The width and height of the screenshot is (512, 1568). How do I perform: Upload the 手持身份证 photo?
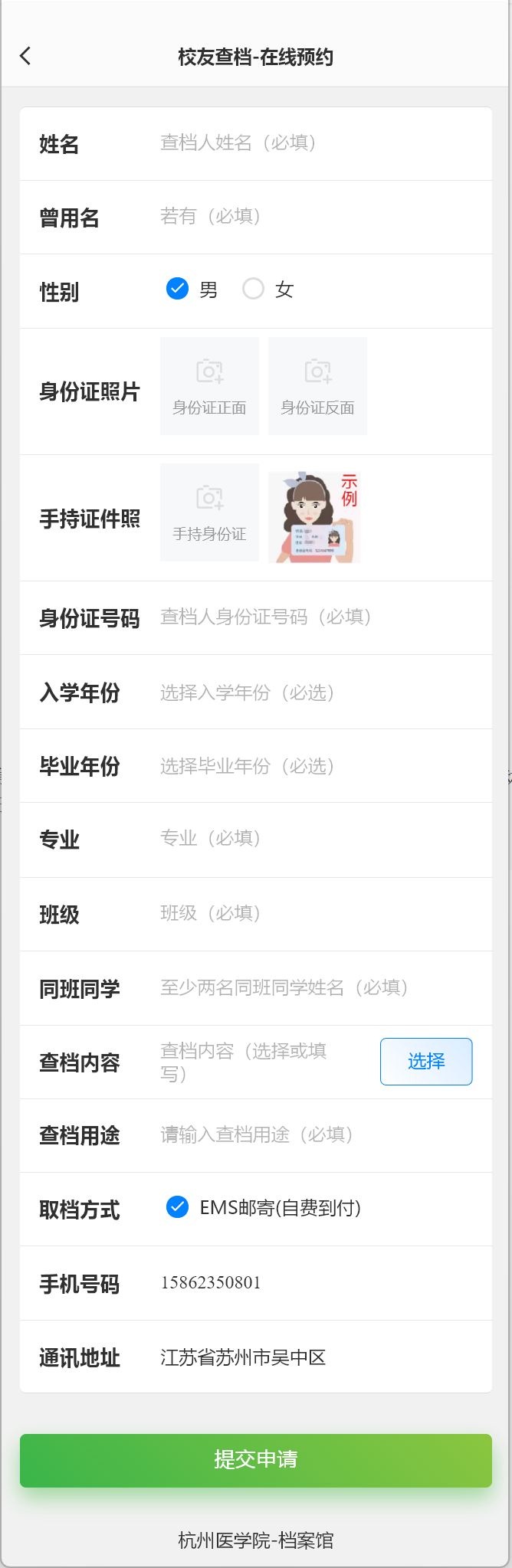click(x=209, y=512)
